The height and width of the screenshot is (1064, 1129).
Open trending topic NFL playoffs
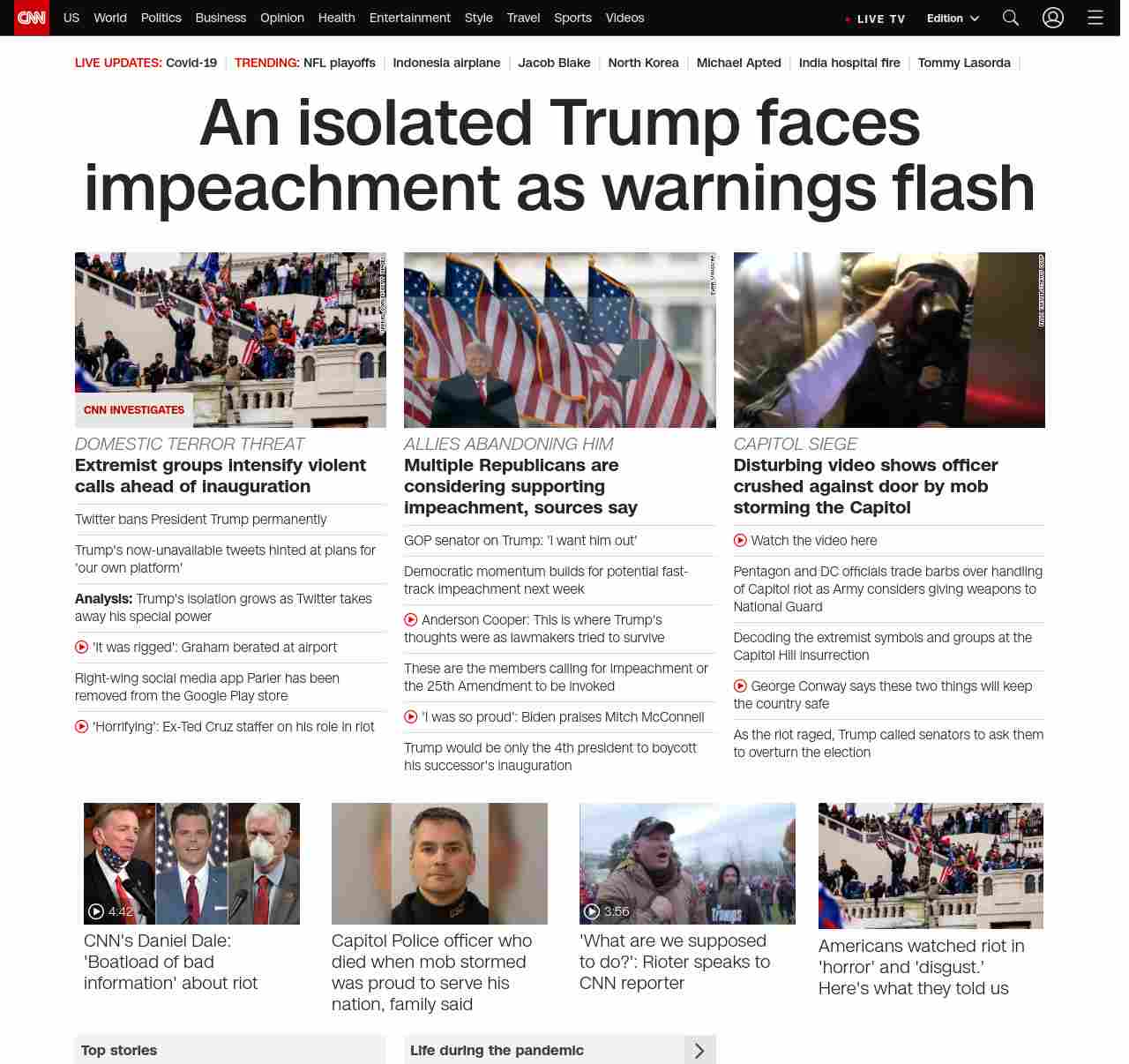coord(339,63)
